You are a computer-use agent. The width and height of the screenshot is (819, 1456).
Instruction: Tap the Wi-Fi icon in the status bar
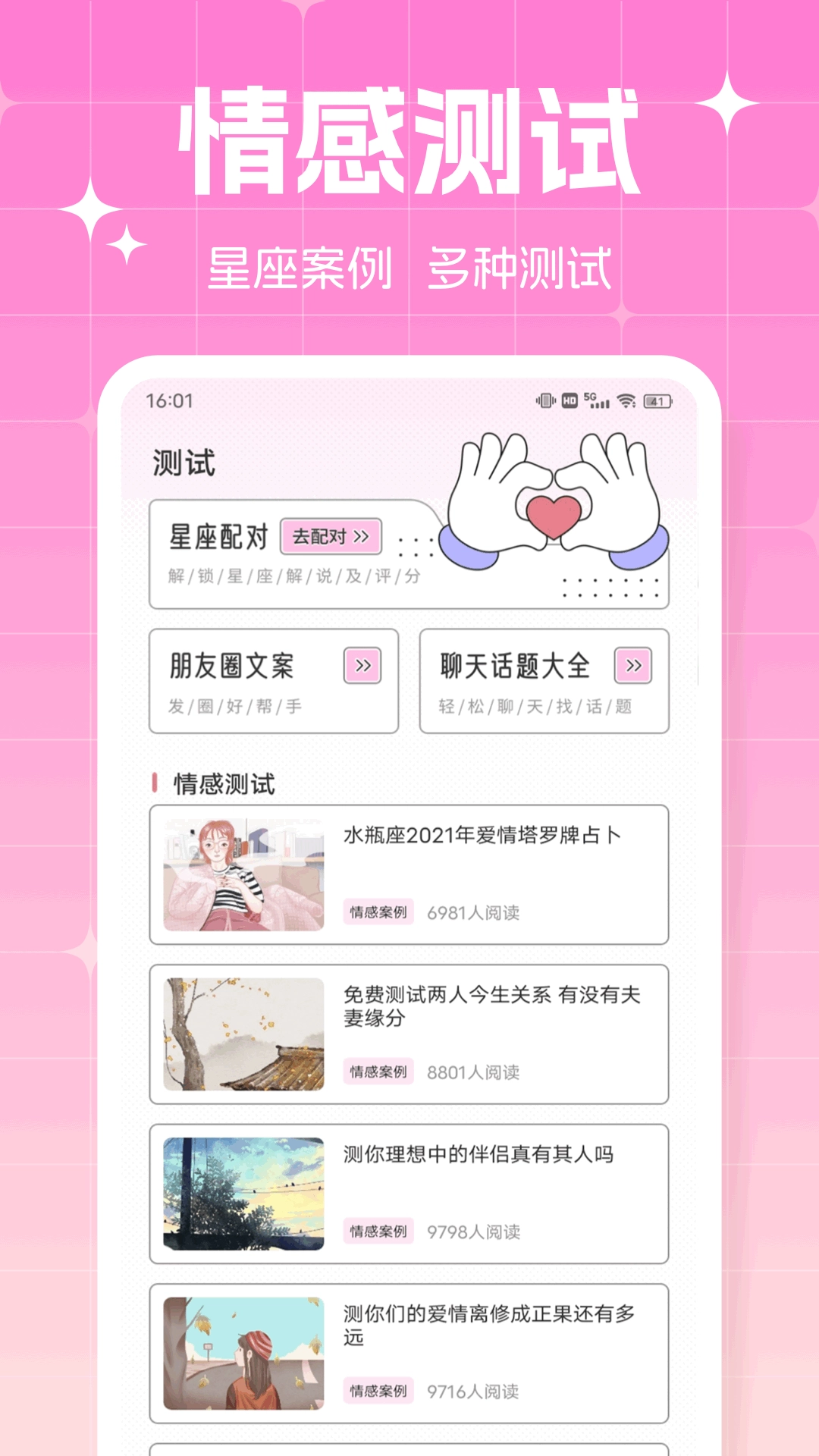626,402
